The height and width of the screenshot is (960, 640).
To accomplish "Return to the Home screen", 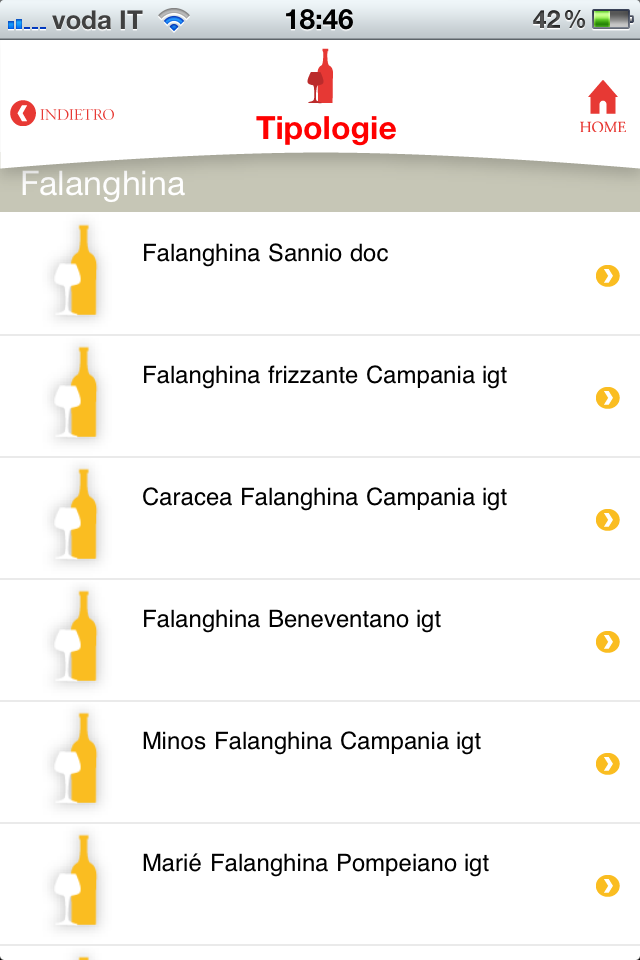I will click(602, 108).
